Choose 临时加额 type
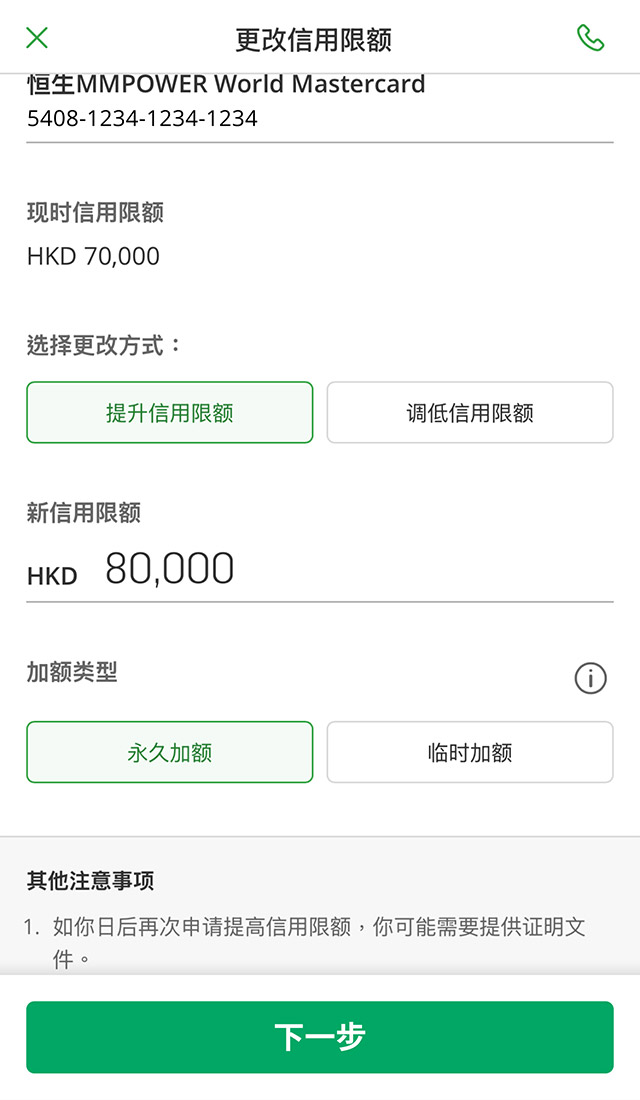Screen dimensions: 640x1100 (470, 752)
